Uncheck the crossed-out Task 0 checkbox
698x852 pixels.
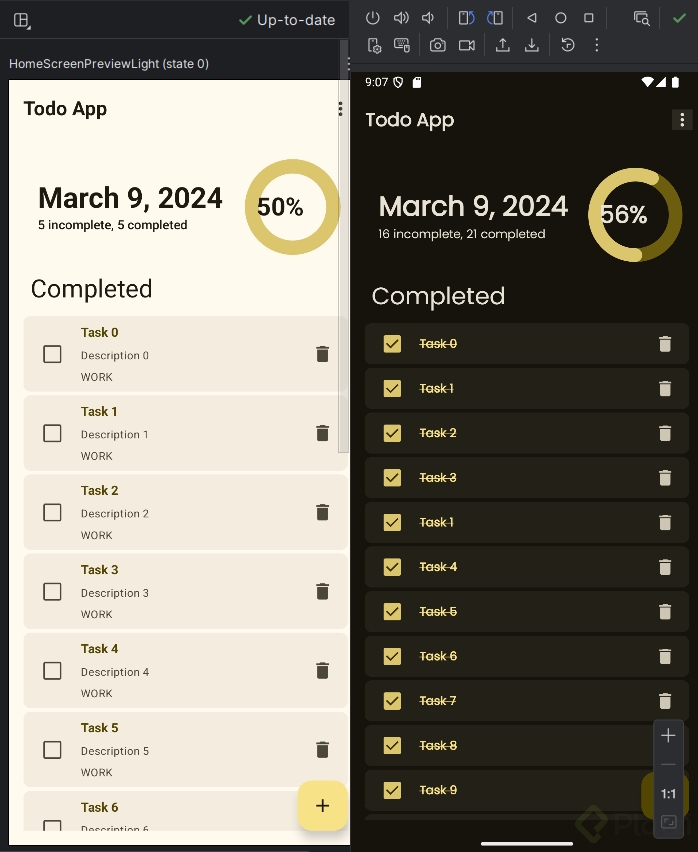click(x=392, y=344)
